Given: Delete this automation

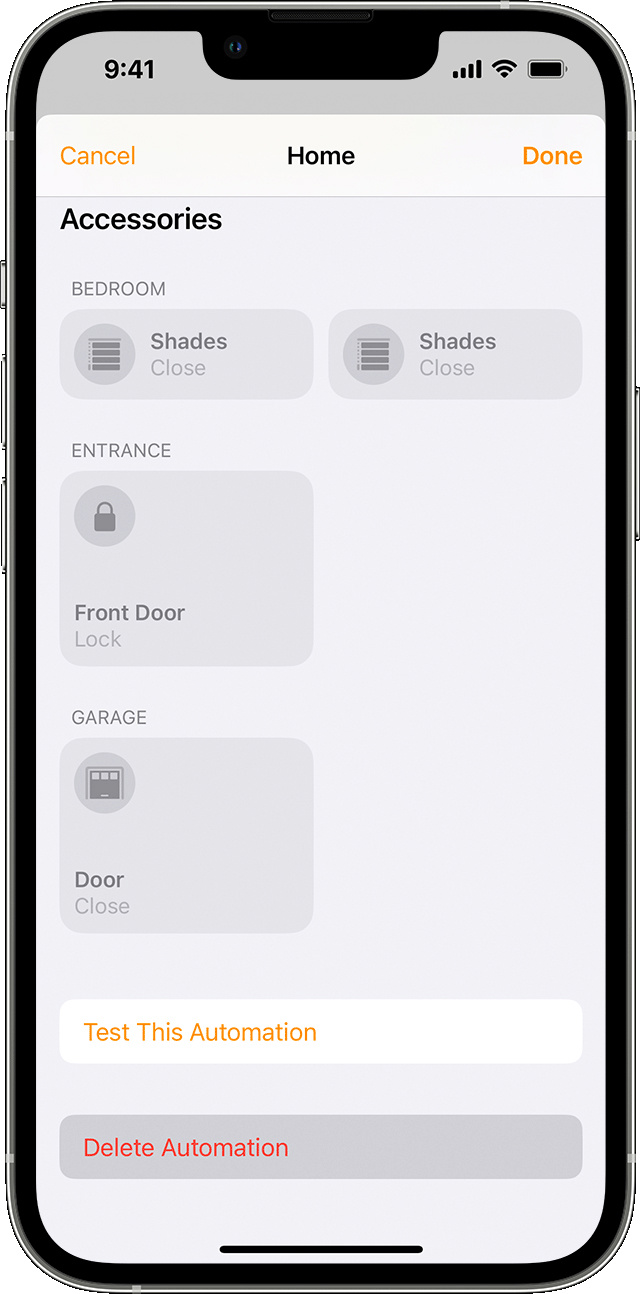Looking at the screenshot, I should 321,1147.
